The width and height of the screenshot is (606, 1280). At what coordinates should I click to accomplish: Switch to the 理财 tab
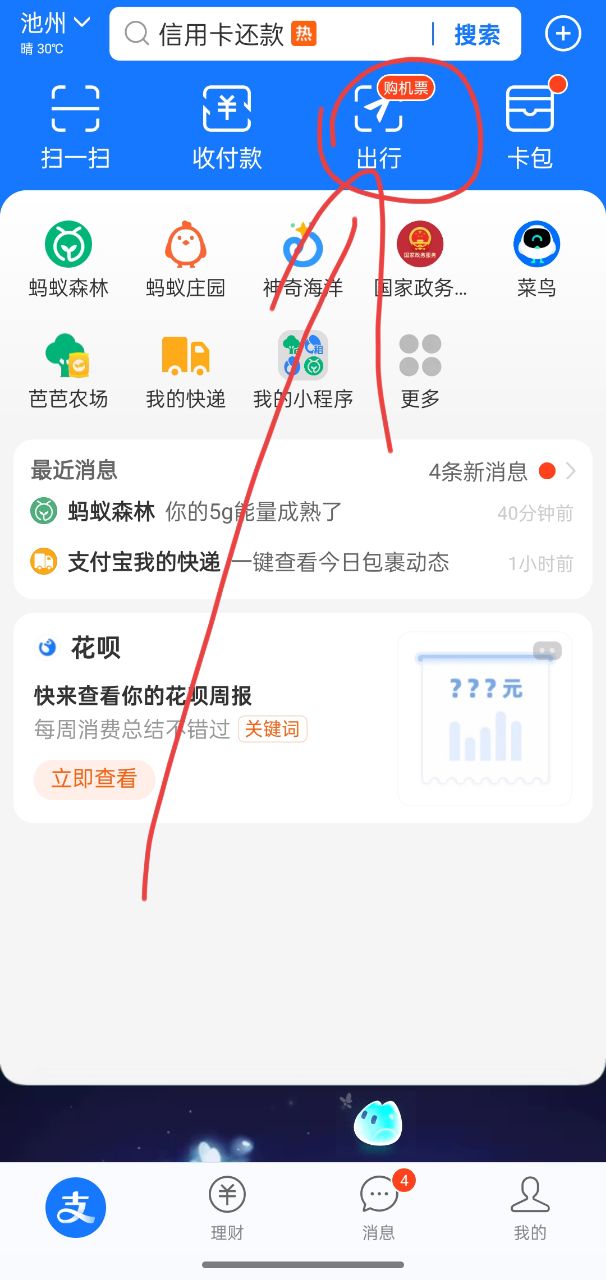point(227,1207)
